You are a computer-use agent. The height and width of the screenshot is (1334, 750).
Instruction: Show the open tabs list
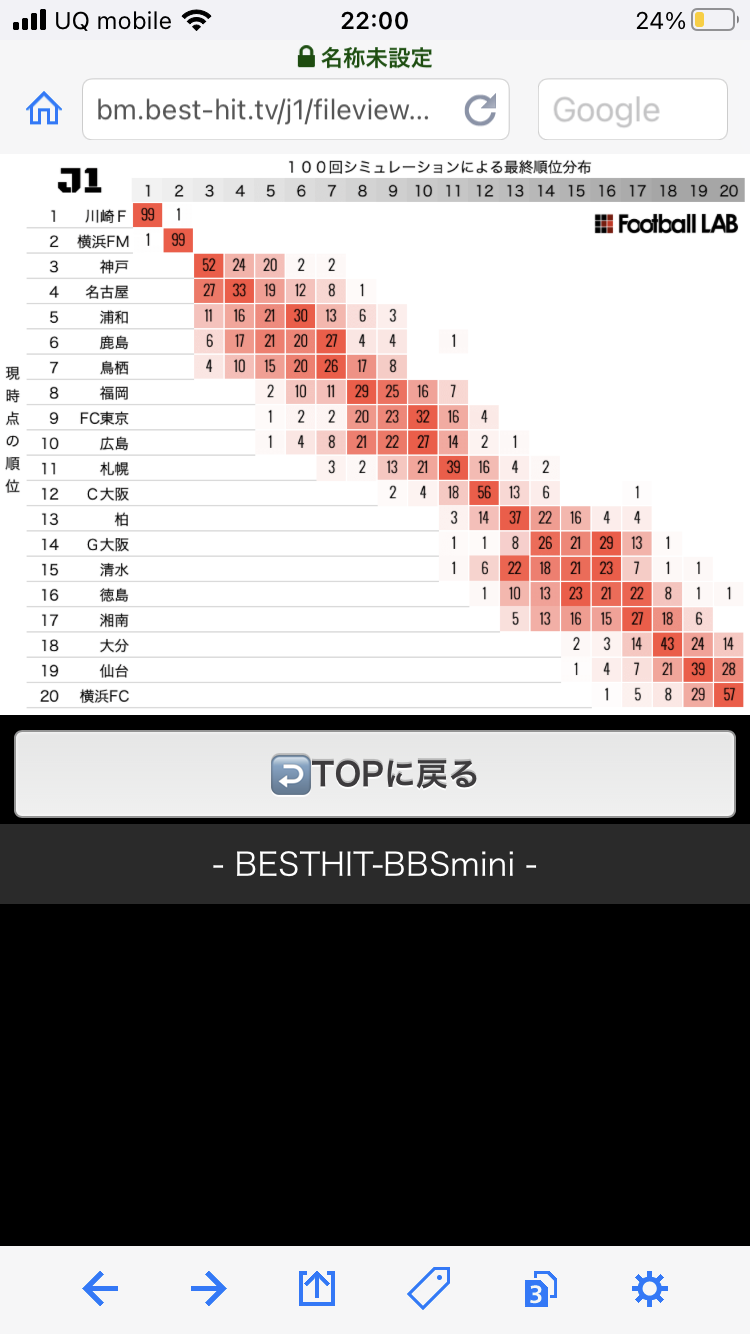[540, 1289]
